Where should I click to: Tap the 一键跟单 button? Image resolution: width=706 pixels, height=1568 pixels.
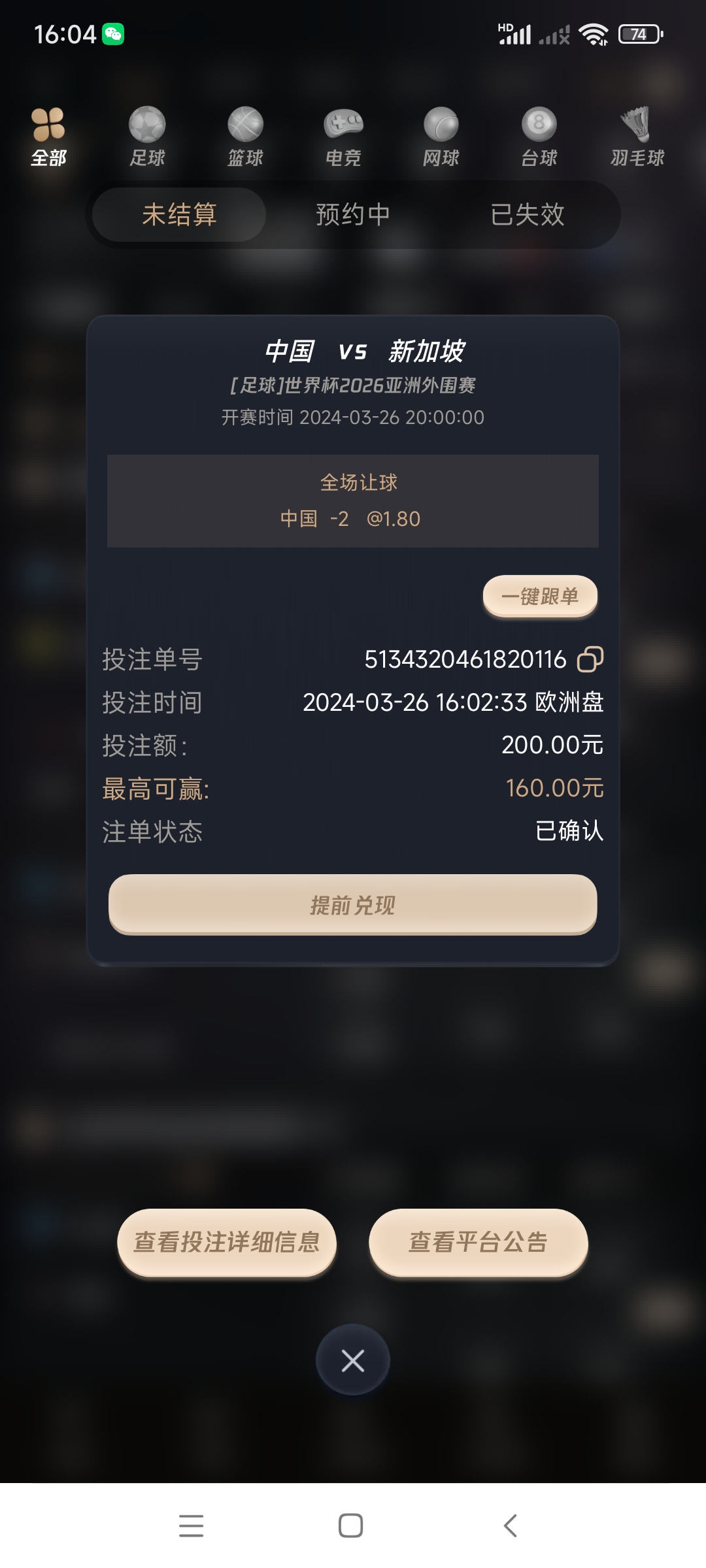point(540,596)
